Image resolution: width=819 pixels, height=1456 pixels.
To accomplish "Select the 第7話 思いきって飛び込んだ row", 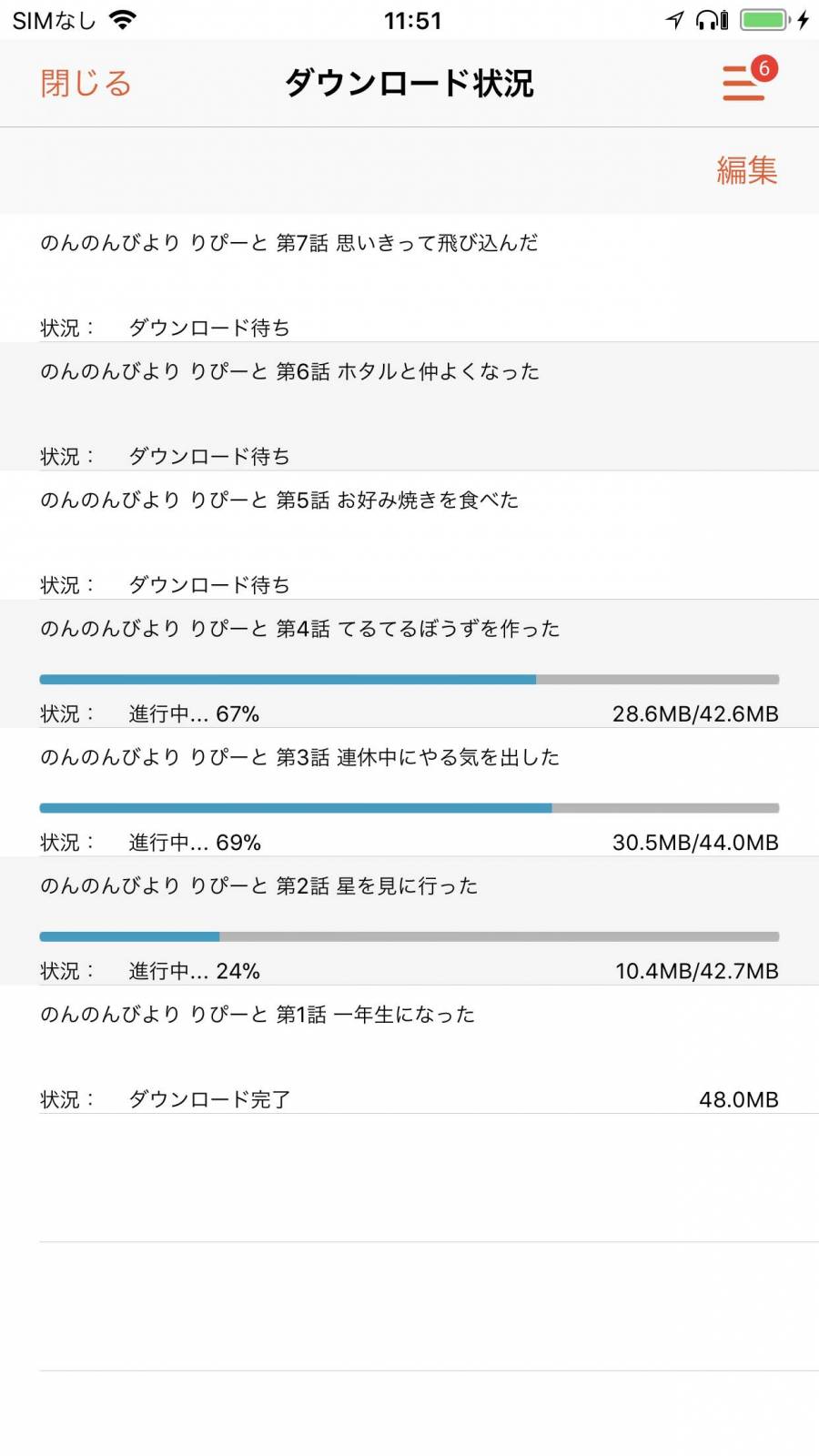I will (x=409, y=278).
